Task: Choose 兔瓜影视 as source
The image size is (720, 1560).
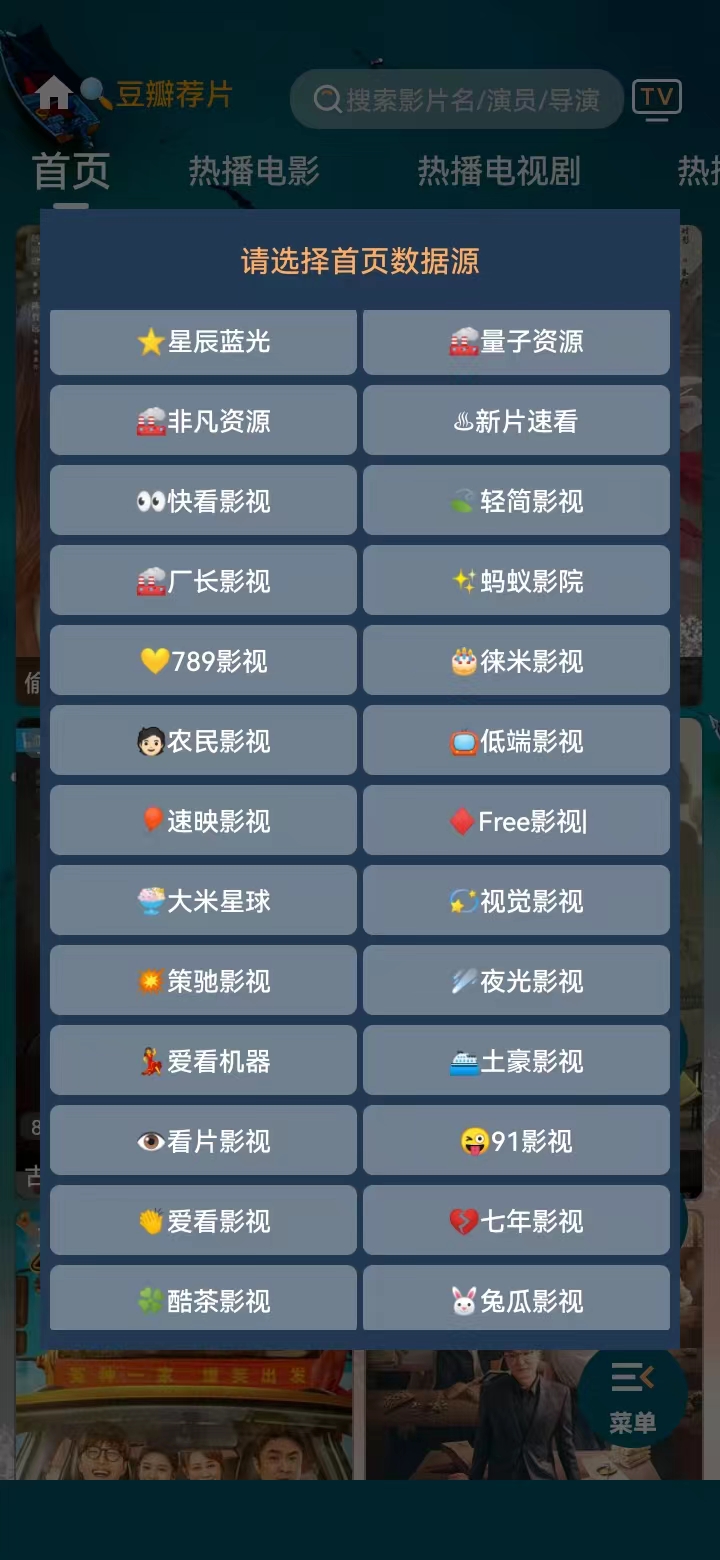Action: click(x=516, y=1299)
